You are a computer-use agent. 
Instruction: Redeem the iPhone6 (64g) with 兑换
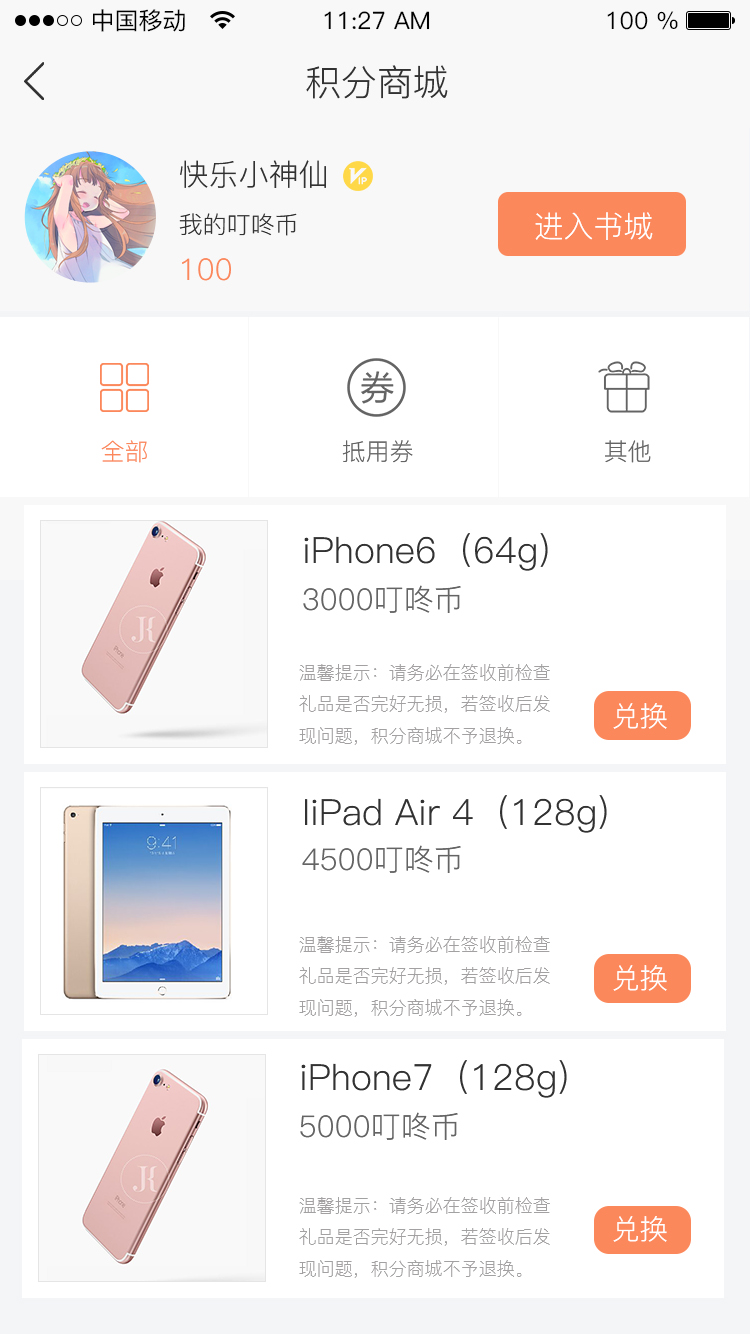[x=642, y=715]
